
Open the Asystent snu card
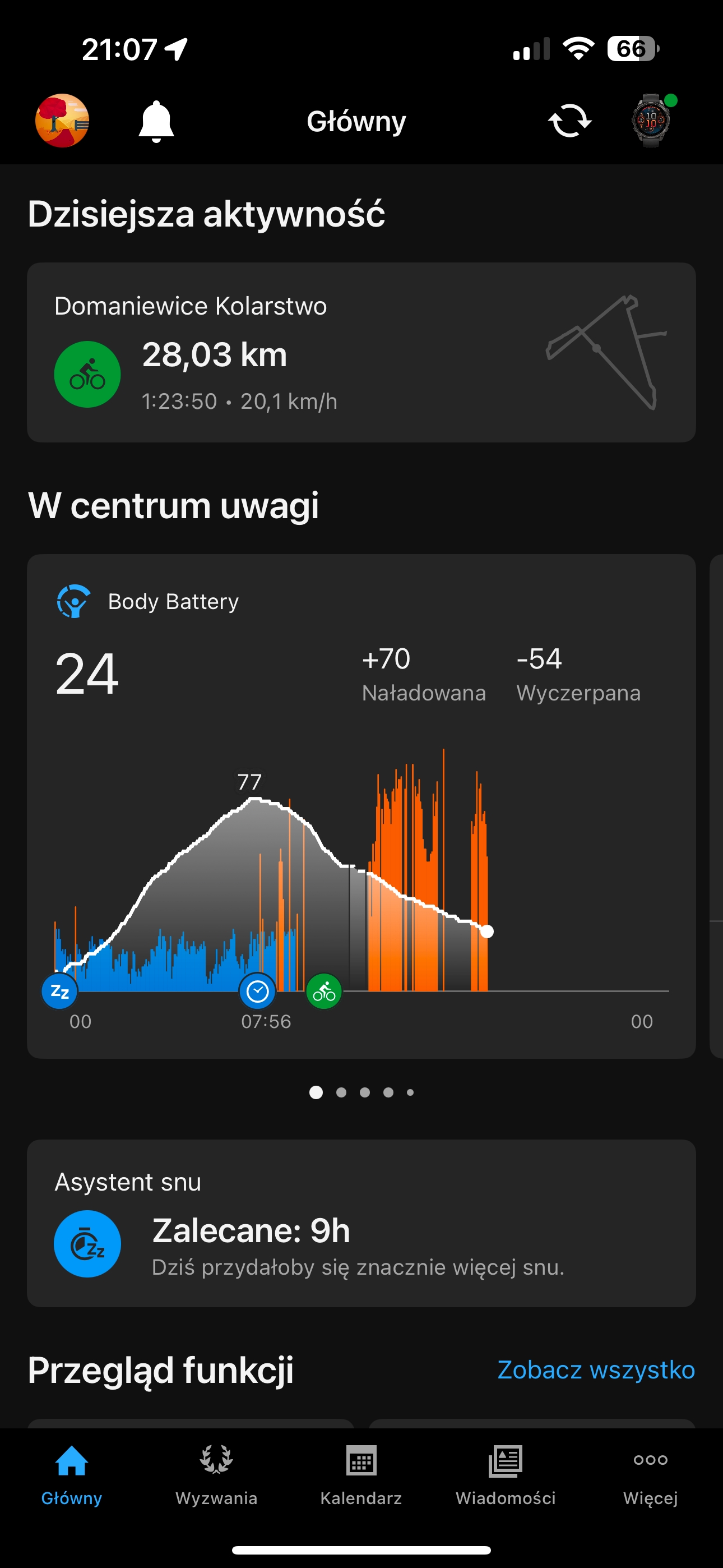click(x=361, y=1223)
